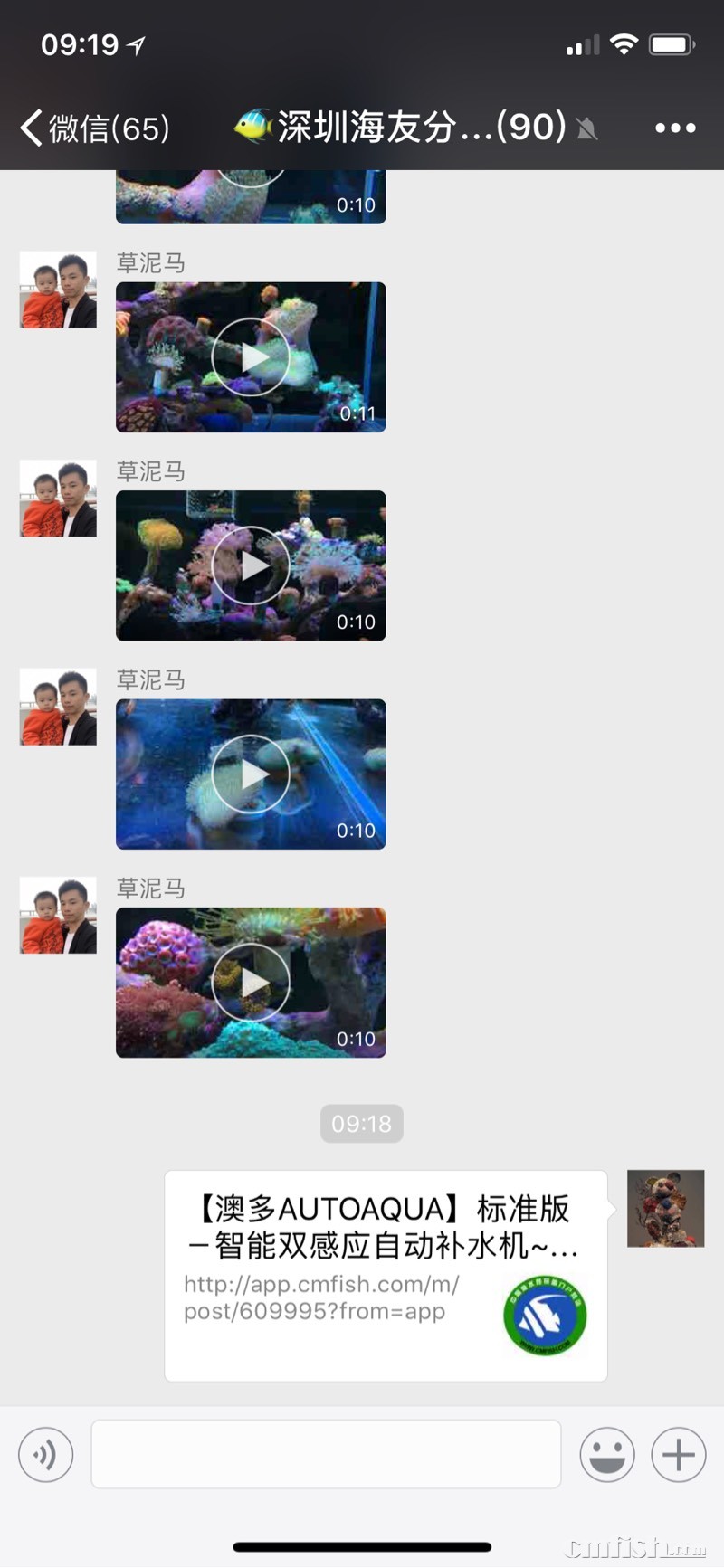Open the shared 澳多AUTOAQUA link card

click(x=386, y=1276)
